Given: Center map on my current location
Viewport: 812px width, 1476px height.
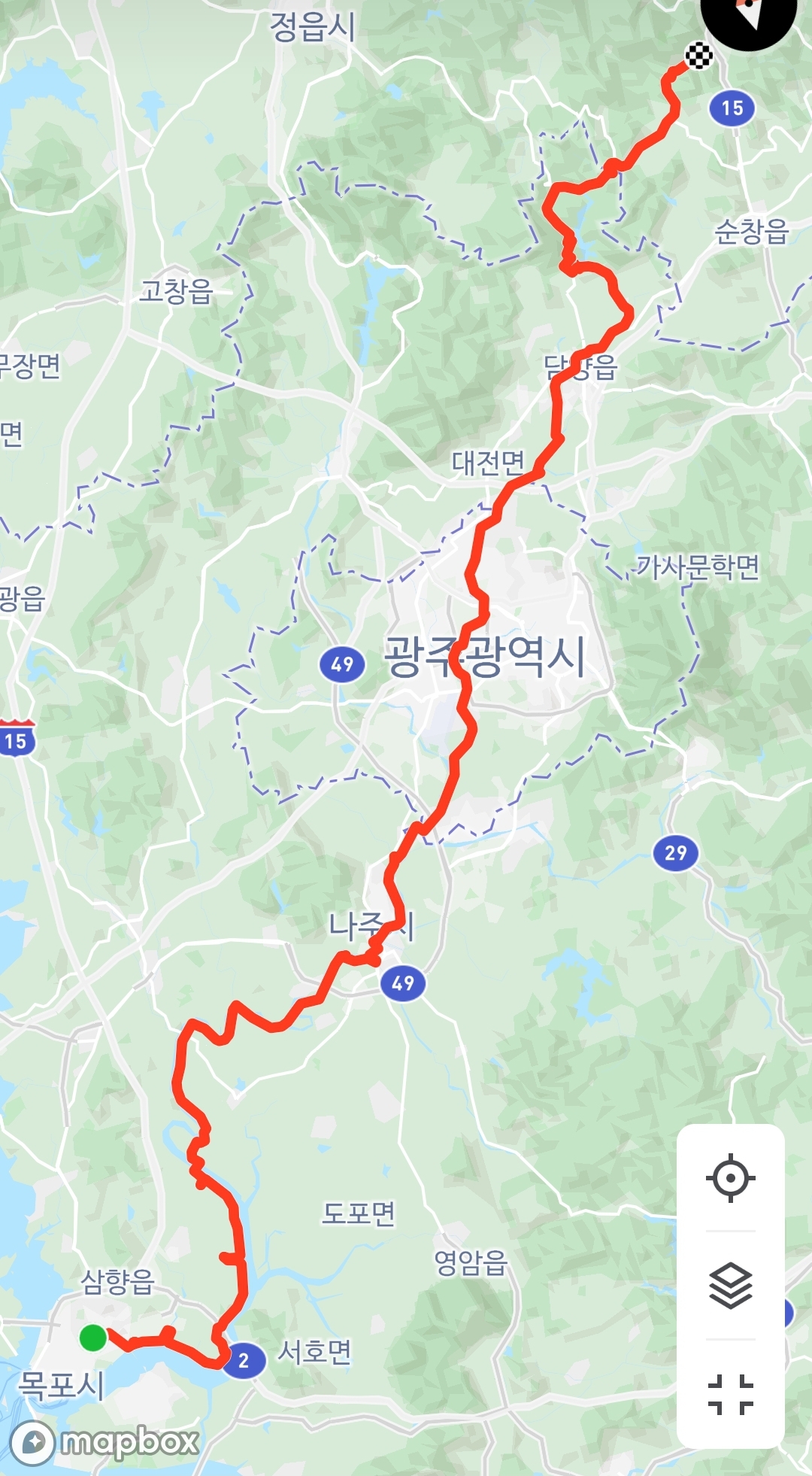Looking at the screenshot, I should click(730, 1177).
